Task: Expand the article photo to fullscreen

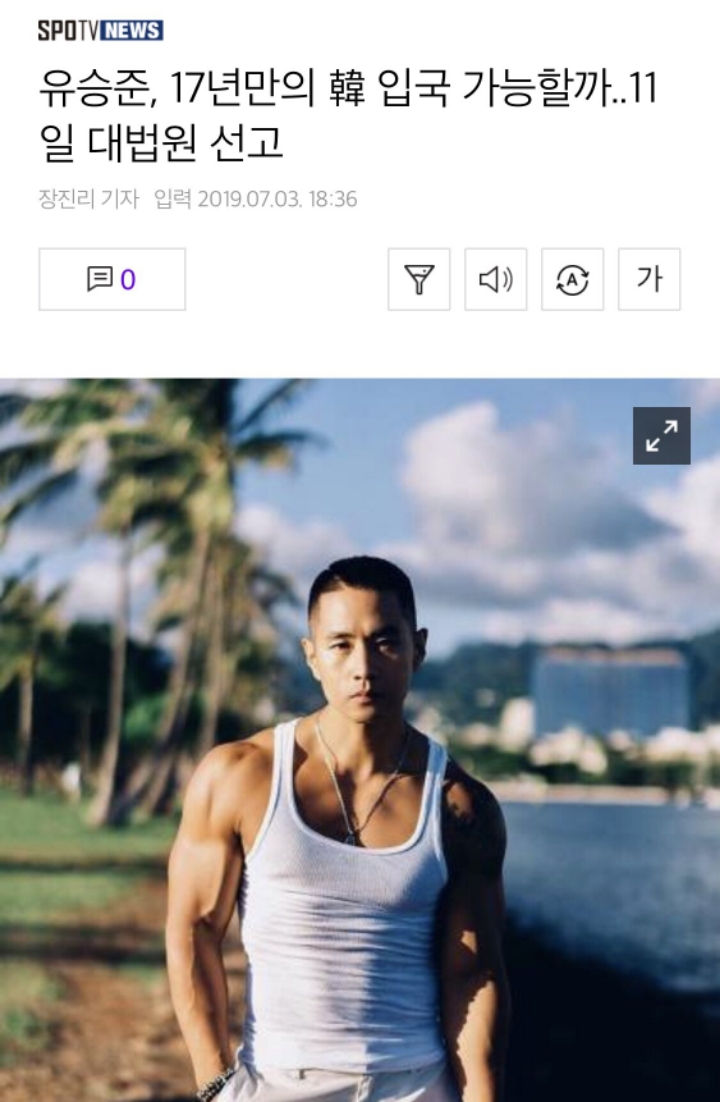Action: click(661, 435)
